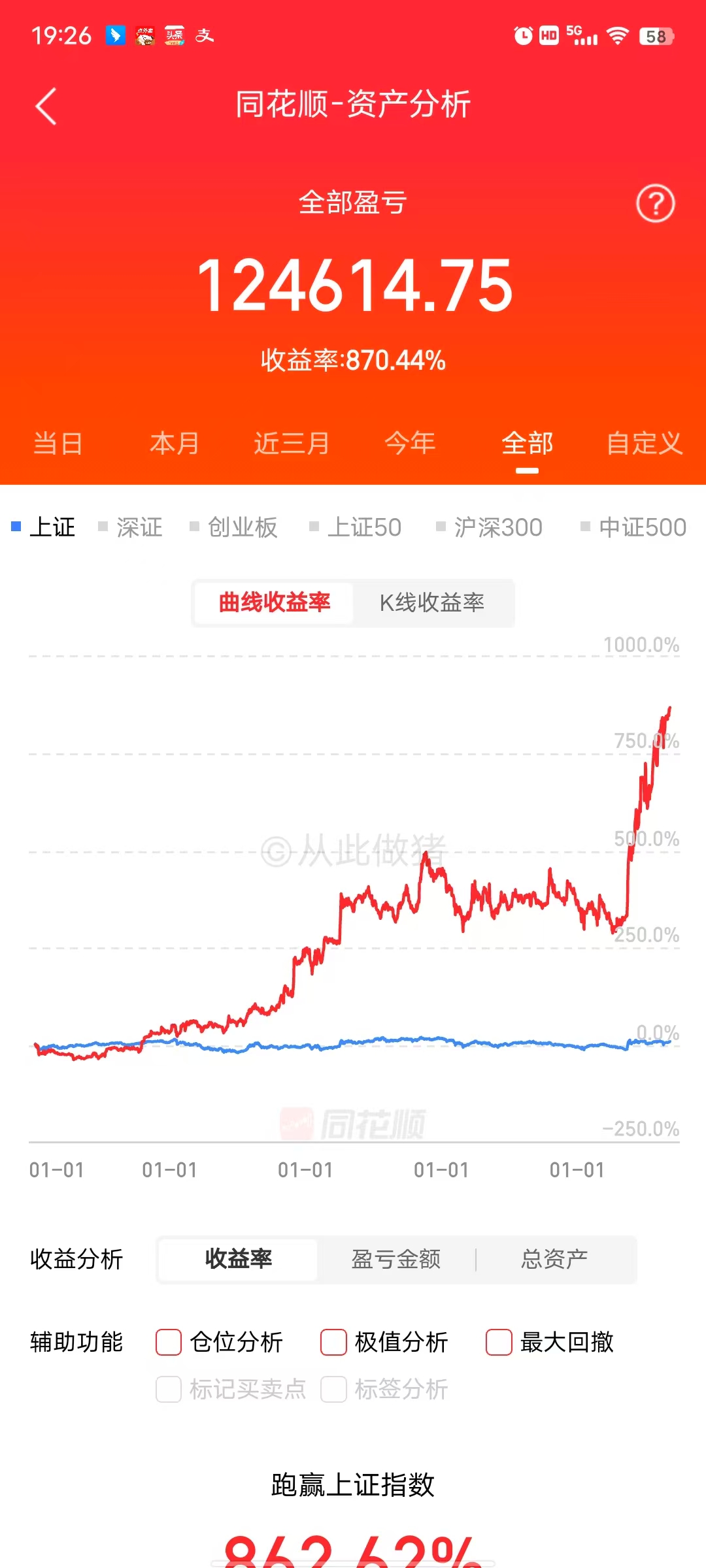Go back using the top-left arrow
This screenshot has width=706, height=1568.
46,106
